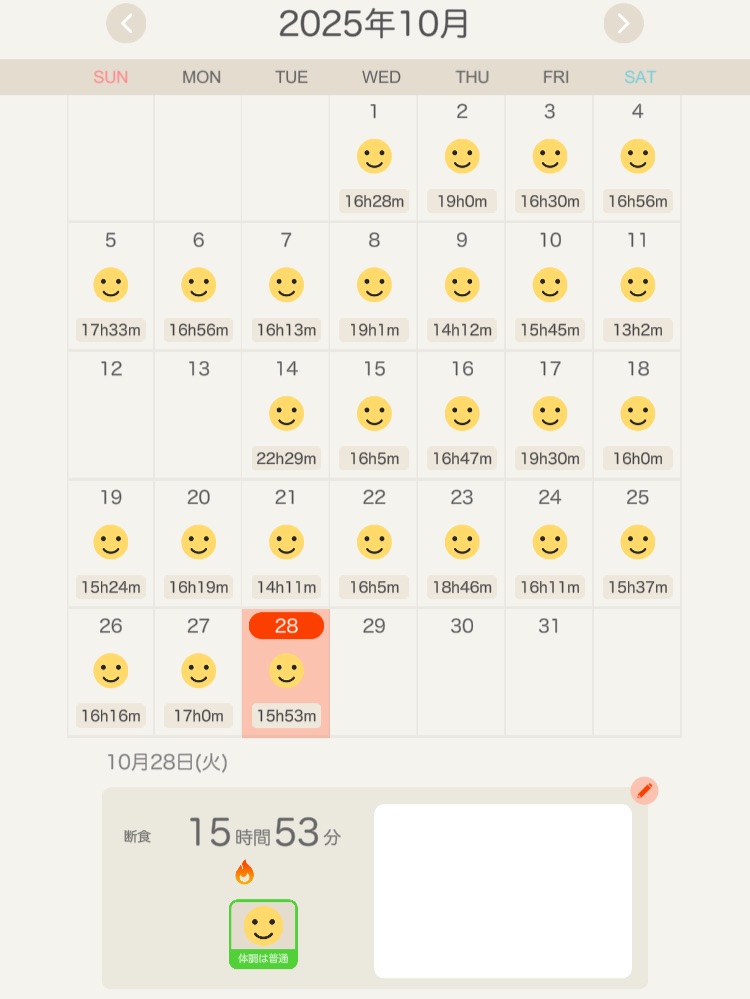Select October 11 with 13h2m fast
Screen dimensions: 750x999
pyautogui.click(x=637, y=286)
